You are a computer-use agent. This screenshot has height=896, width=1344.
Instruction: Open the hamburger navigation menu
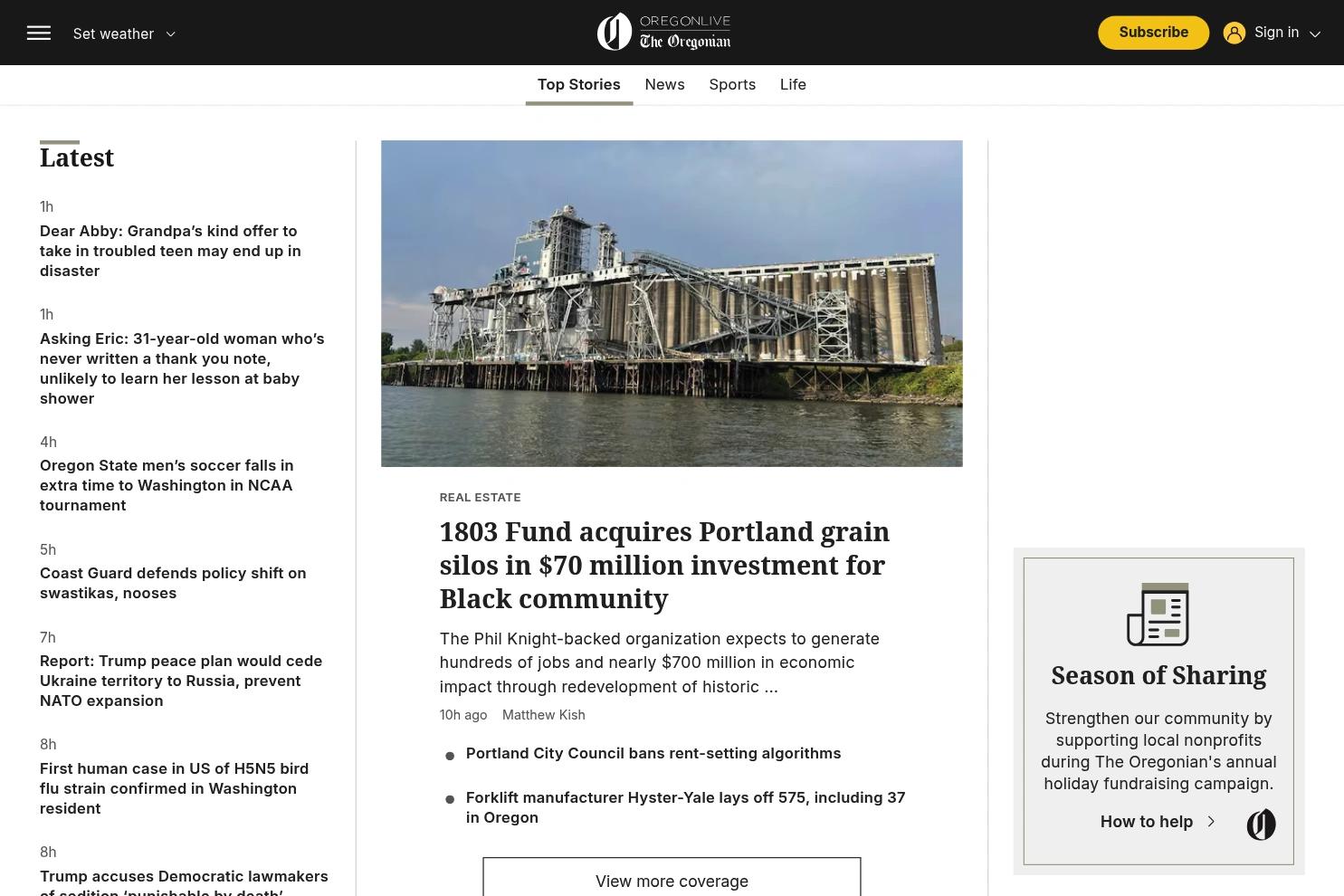39,33
